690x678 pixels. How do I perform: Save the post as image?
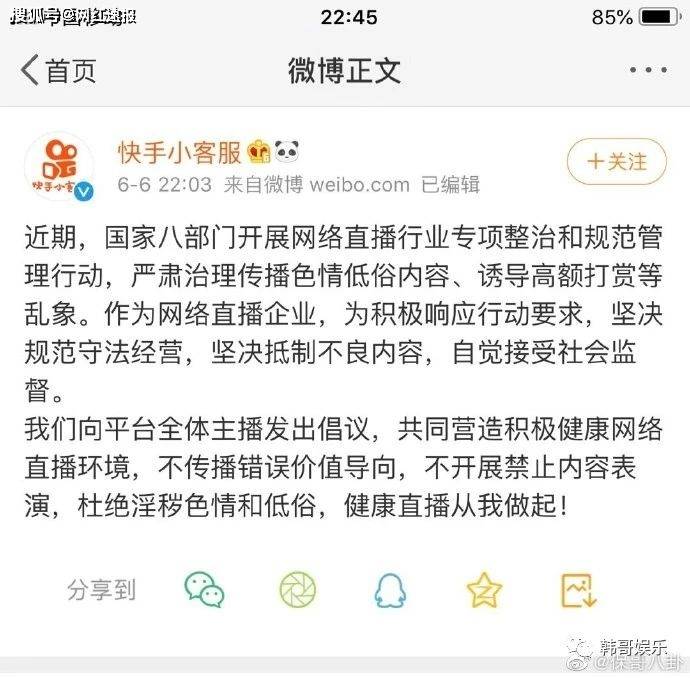pos(578,590)
